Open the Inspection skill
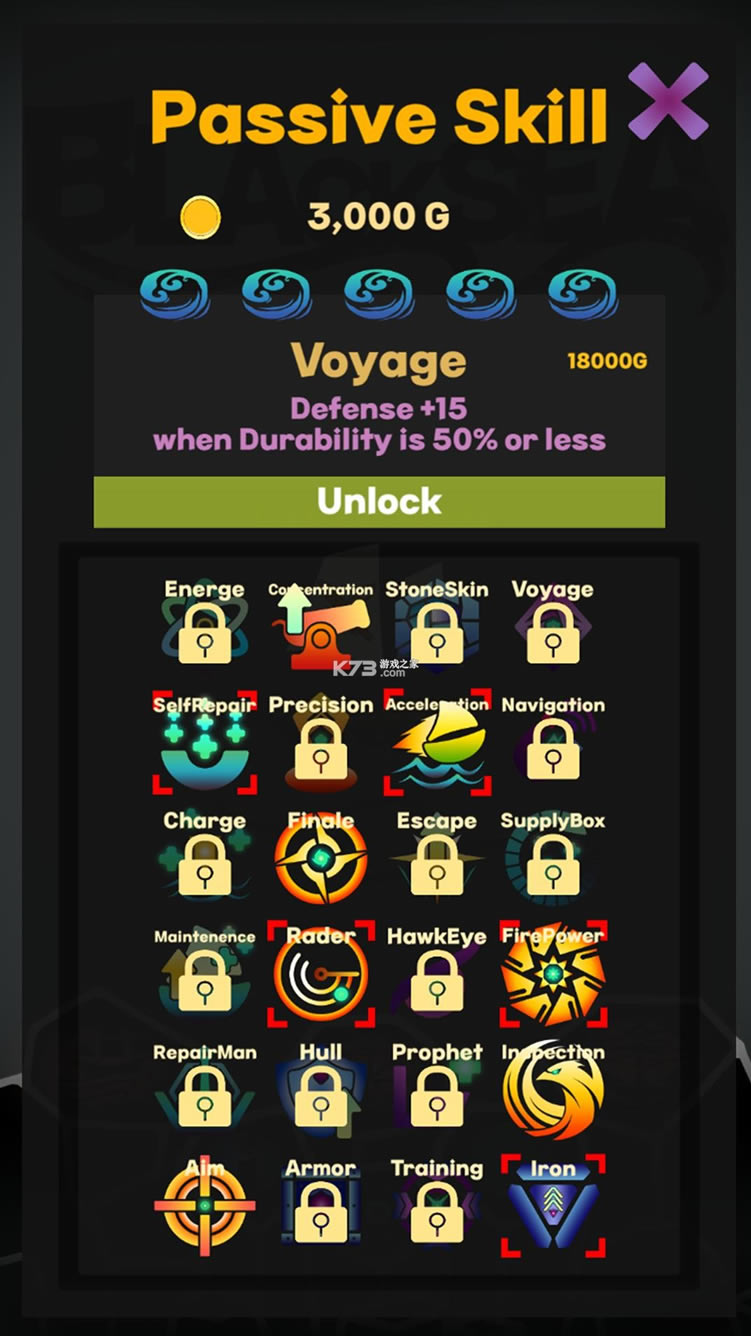The image size is (751, 1336). [553, 1092]
